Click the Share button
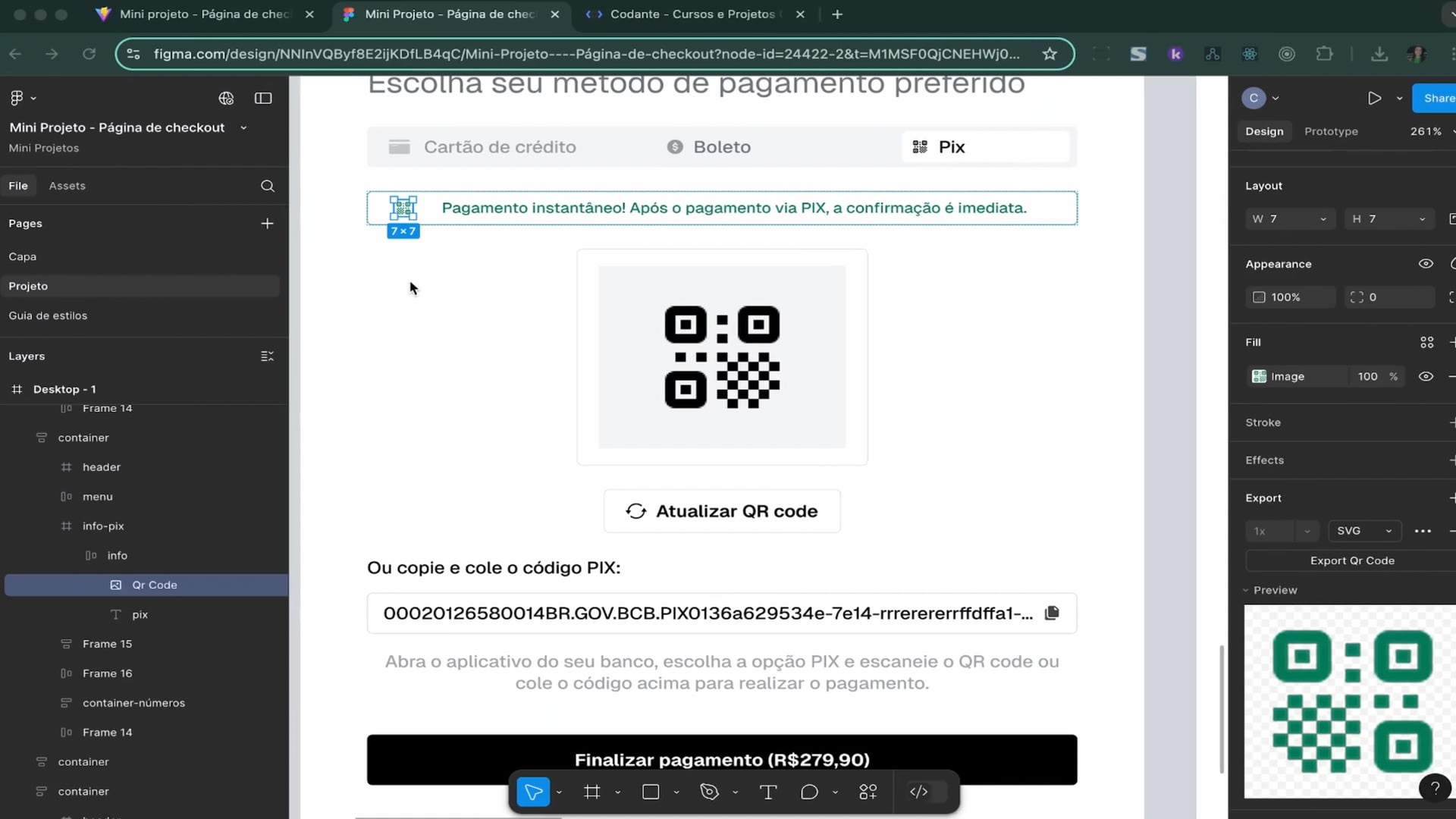Viewport: 1456px width, 819px height. pyautogui.click(x=1437, y=98)
